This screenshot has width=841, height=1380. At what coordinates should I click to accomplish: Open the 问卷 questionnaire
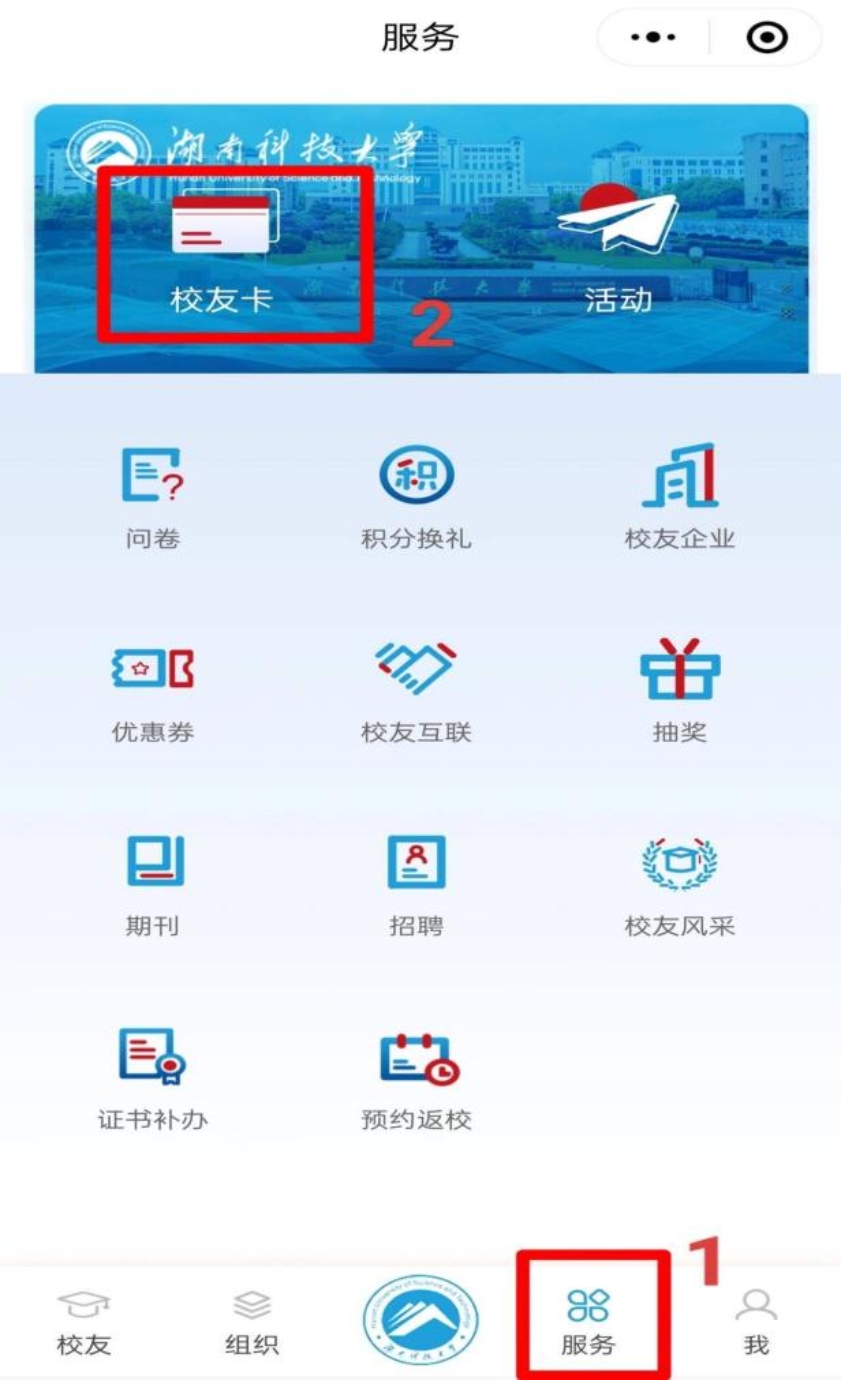(153, 497)
